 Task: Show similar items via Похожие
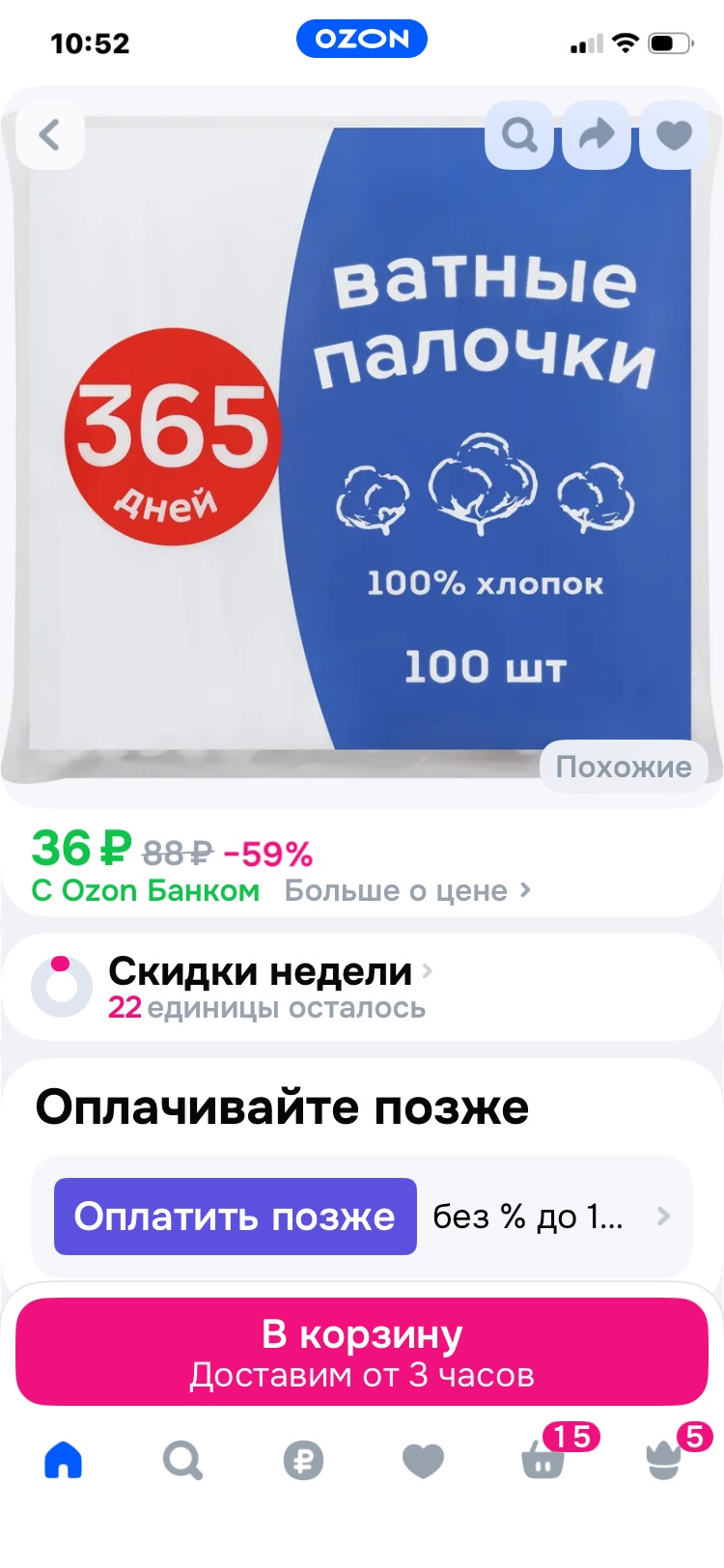(624, 767)
